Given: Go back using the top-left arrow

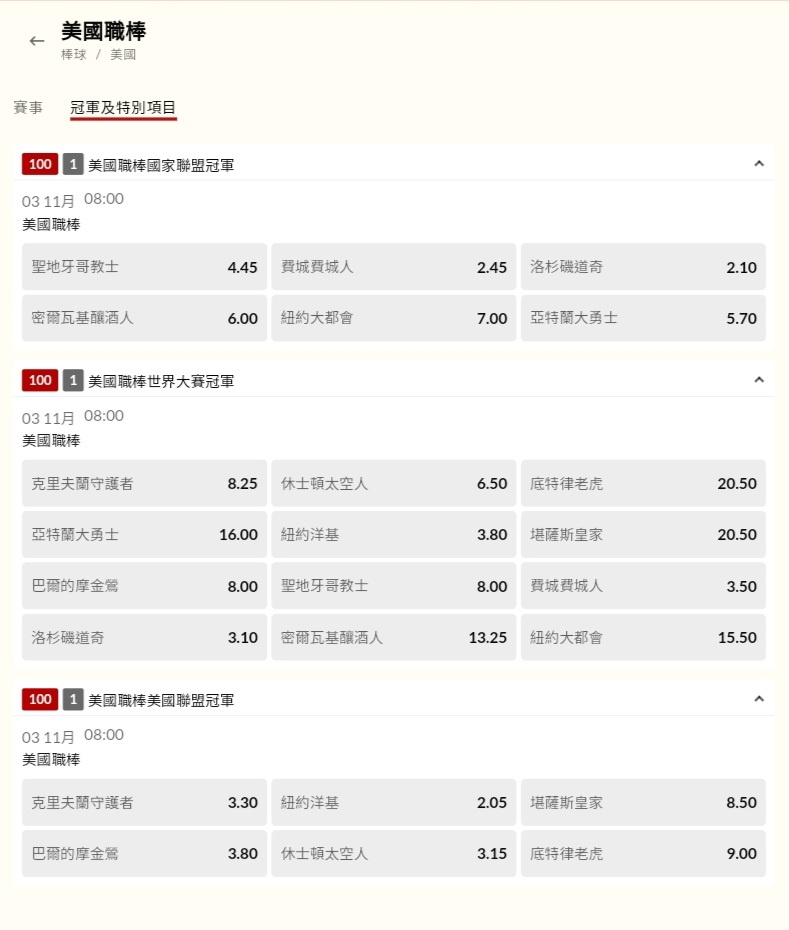Looking at the screenshot, I should [37, 41].
